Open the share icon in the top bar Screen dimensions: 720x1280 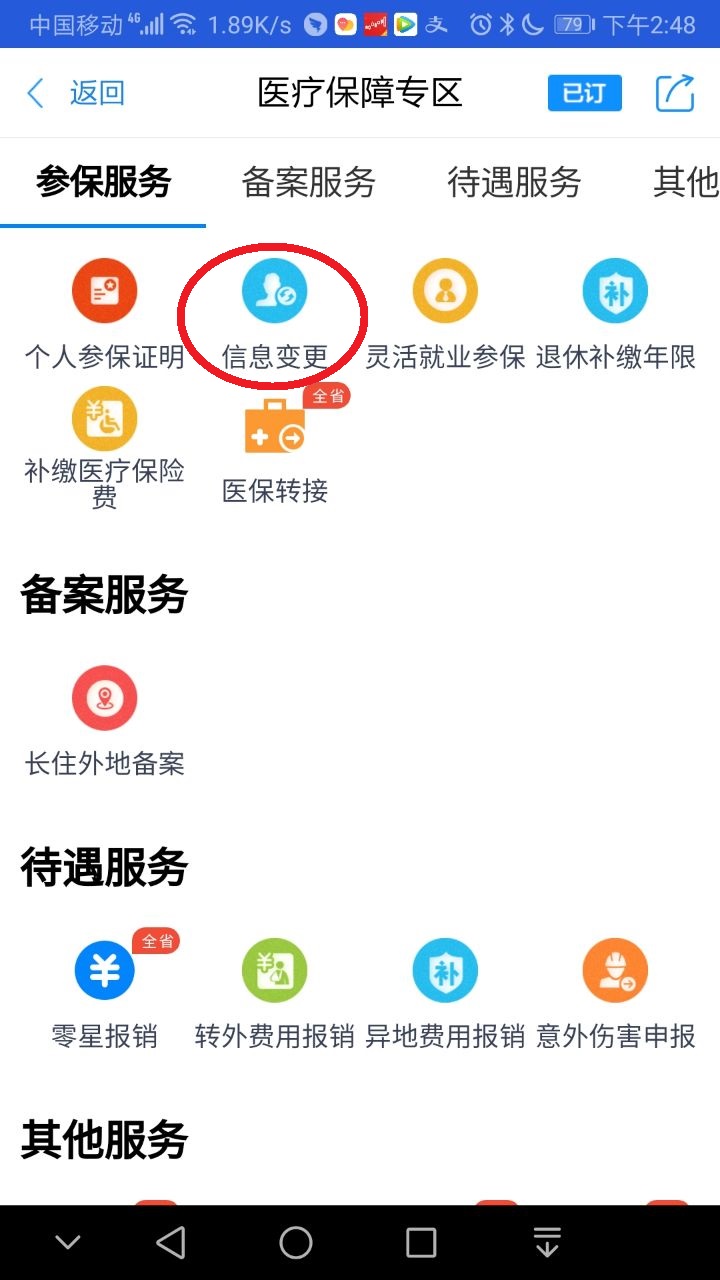coord(675,93)
